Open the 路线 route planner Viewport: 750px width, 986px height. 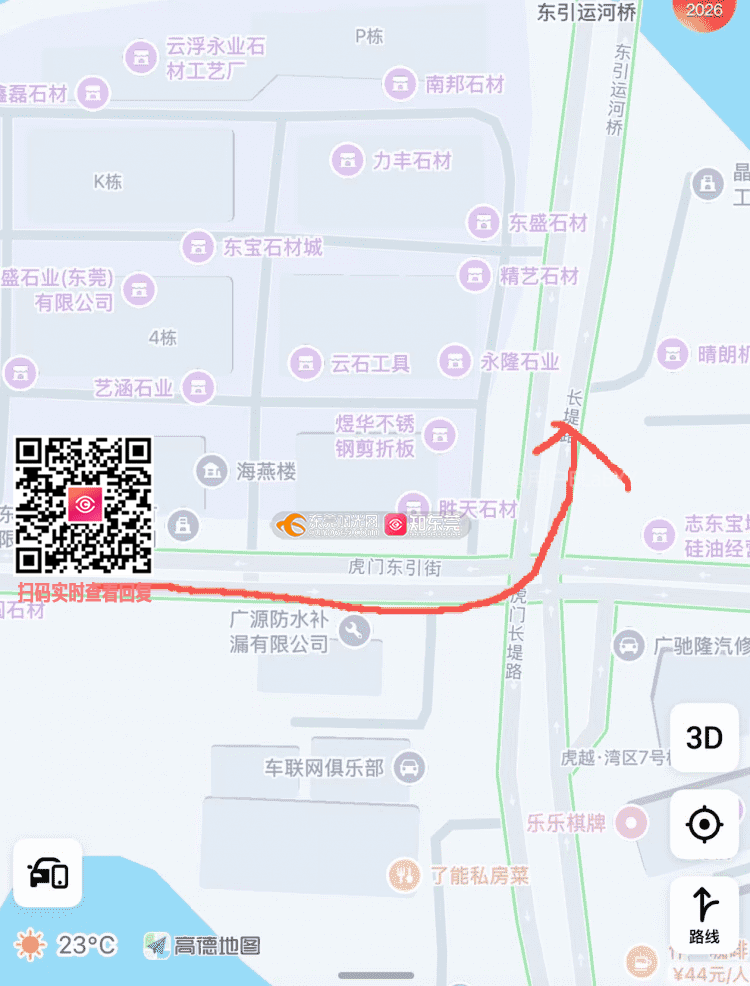pyautogui.click(x=704, y=911)
